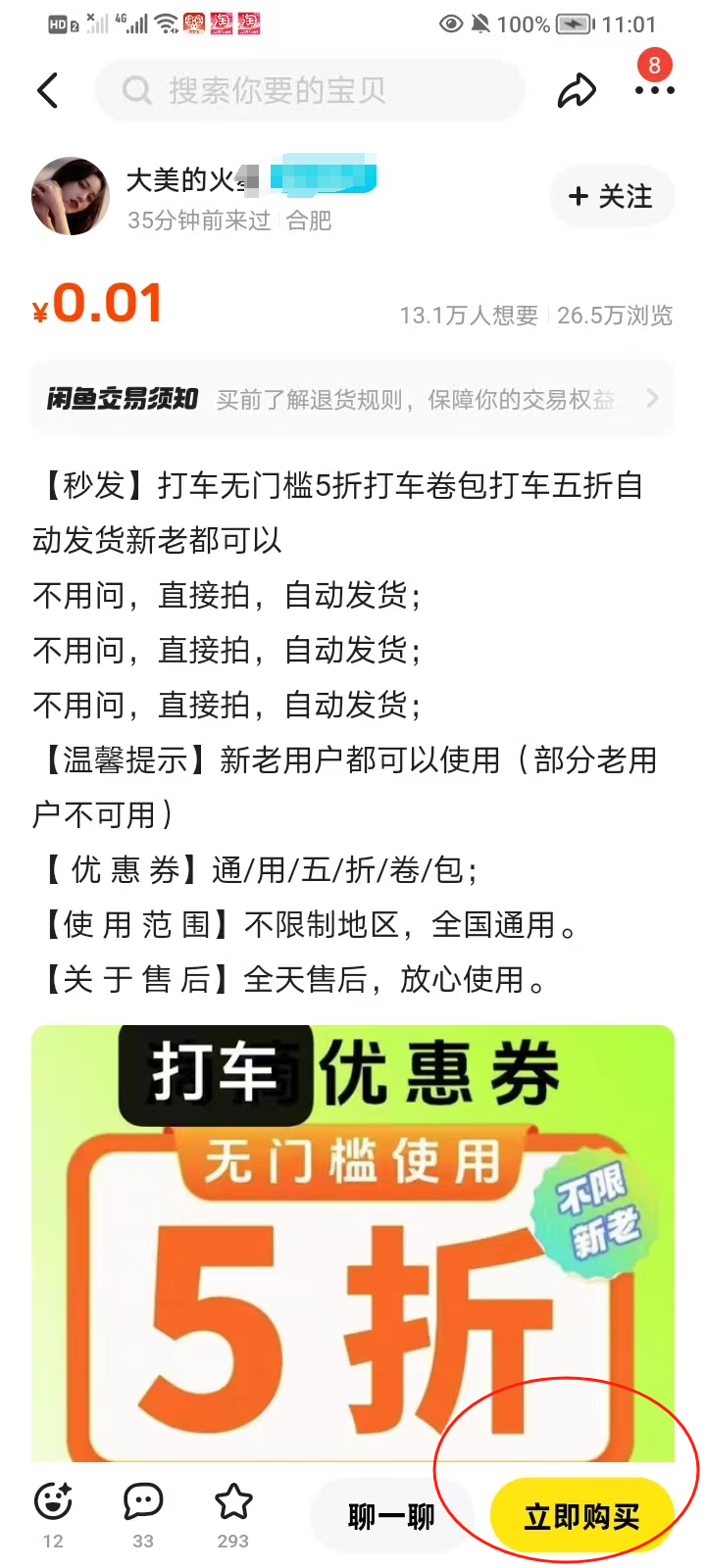Viewport: 706px width, 1568px height.
Task: Open the seller's profile avatar
Action: (71, 196)
